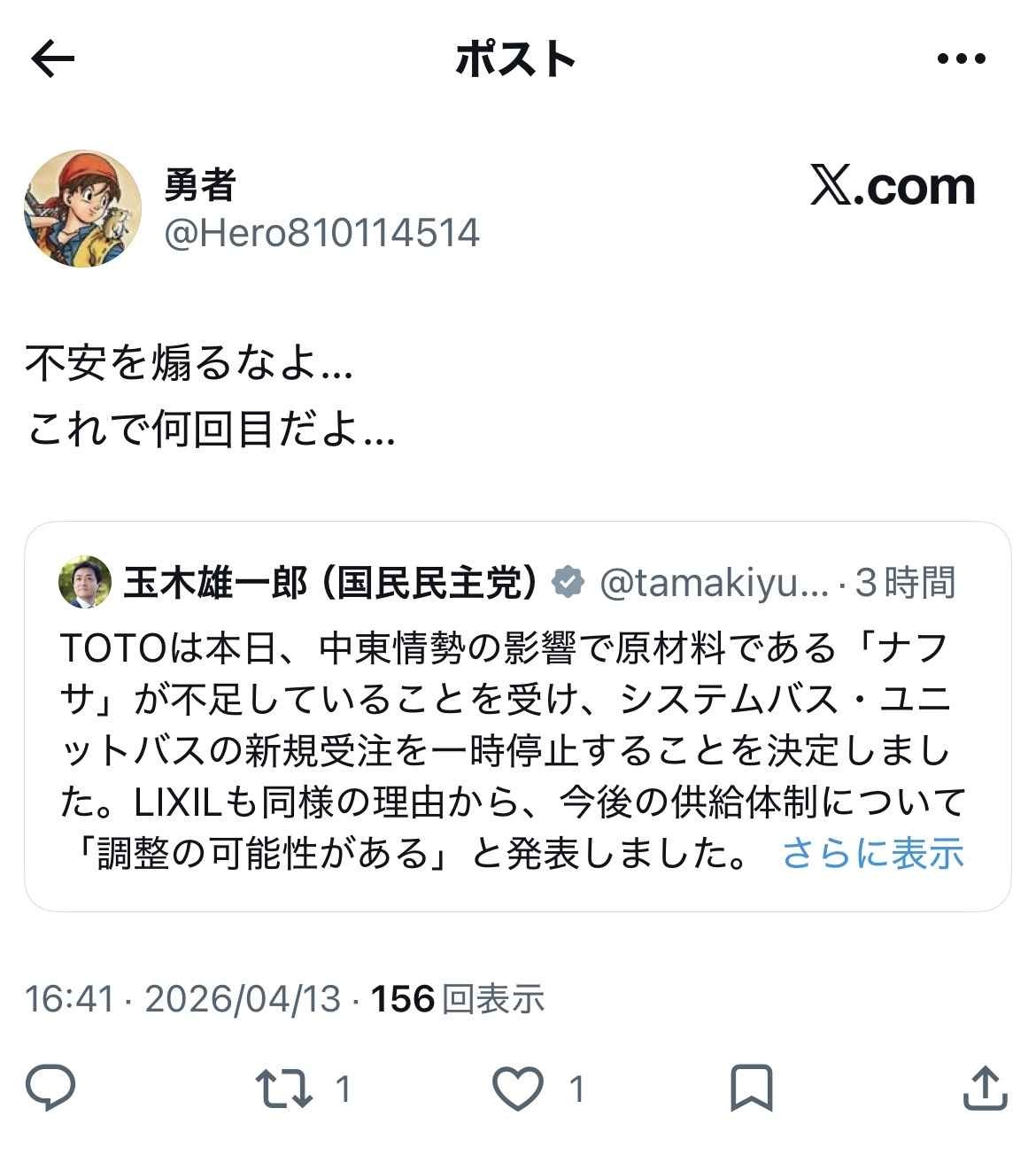Reply to this post
Viewport: 1036px width, 1155px height.
[x=51, y=1089]
